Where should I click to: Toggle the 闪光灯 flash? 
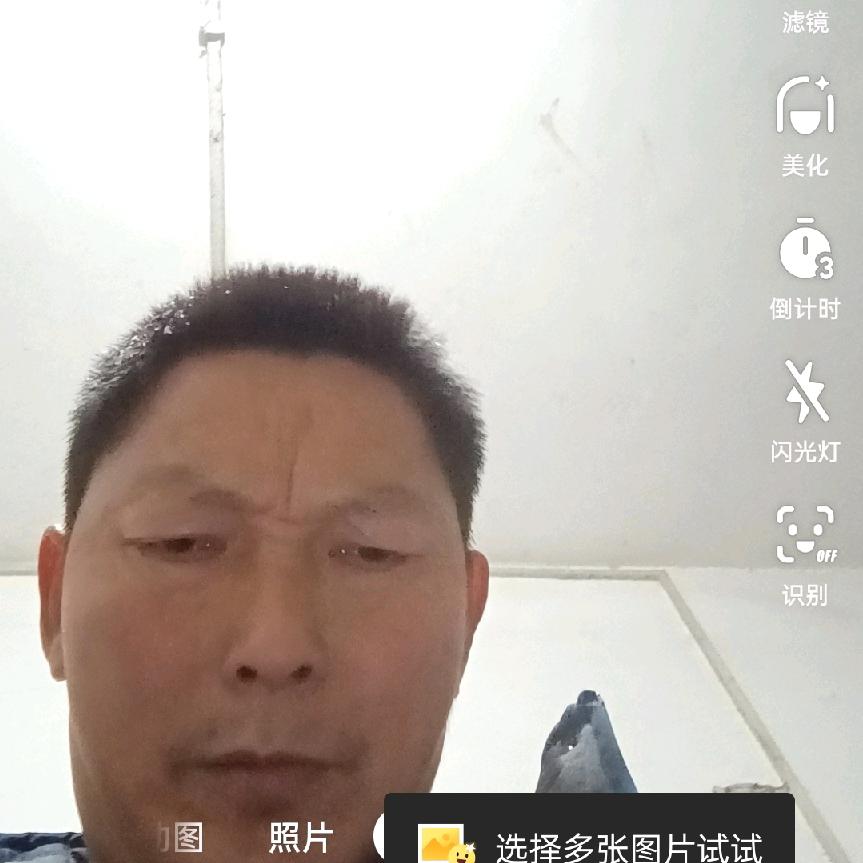coord(805,410)
